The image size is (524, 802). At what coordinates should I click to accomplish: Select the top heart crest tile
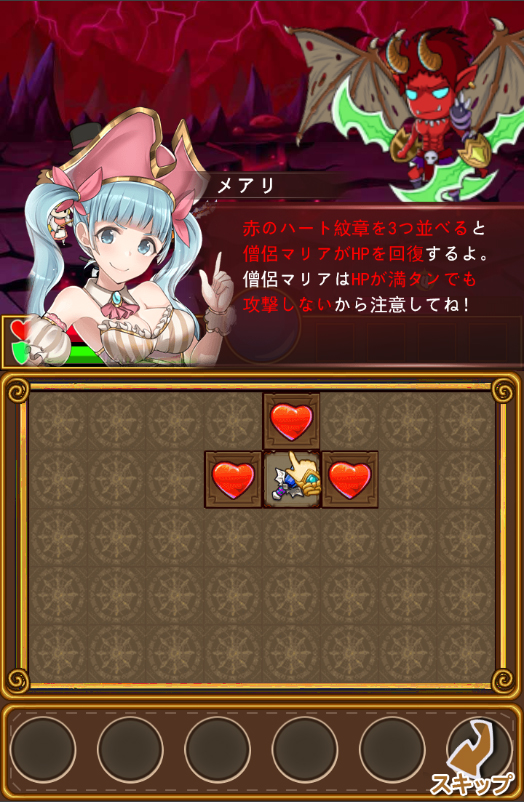click(292, 421)
